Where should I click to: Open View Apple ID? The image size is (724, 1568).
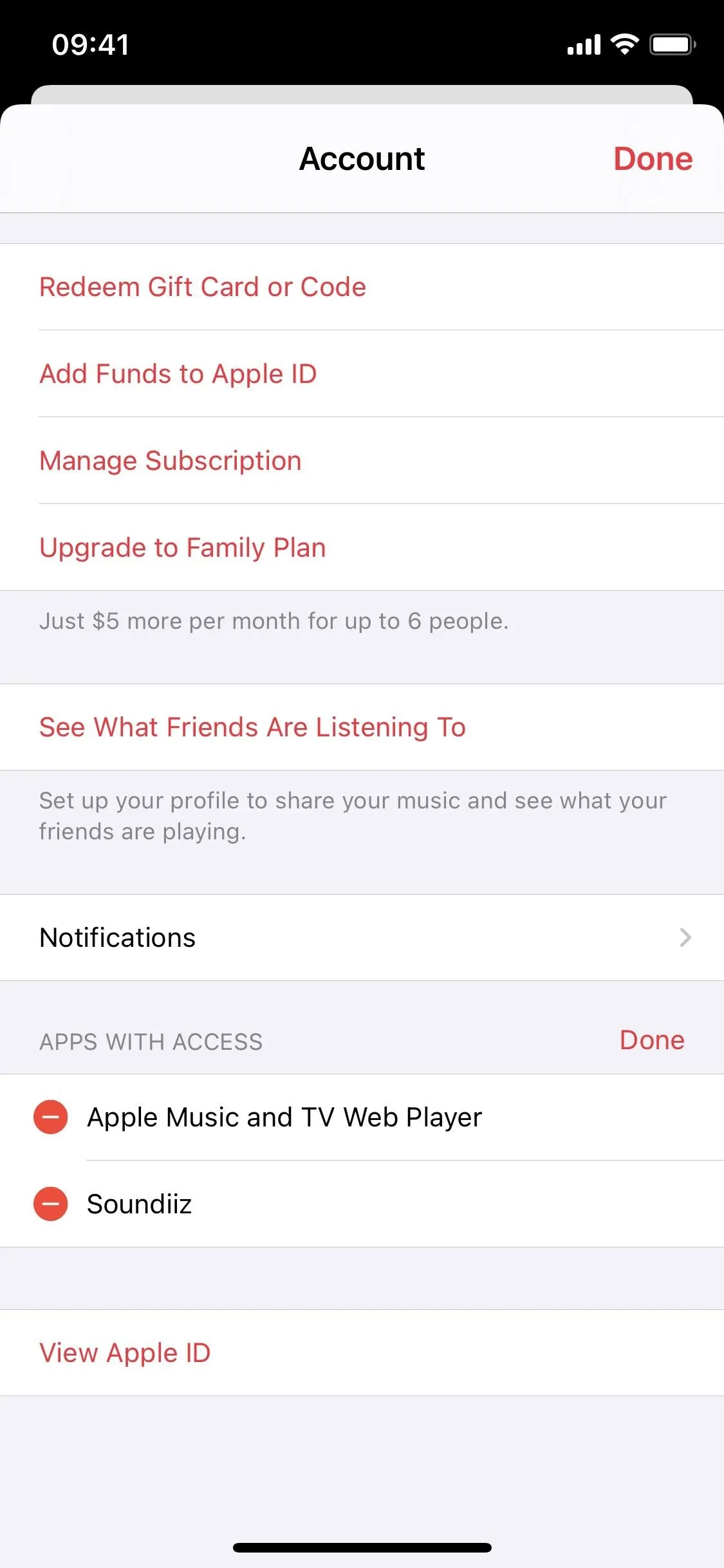362,1353
